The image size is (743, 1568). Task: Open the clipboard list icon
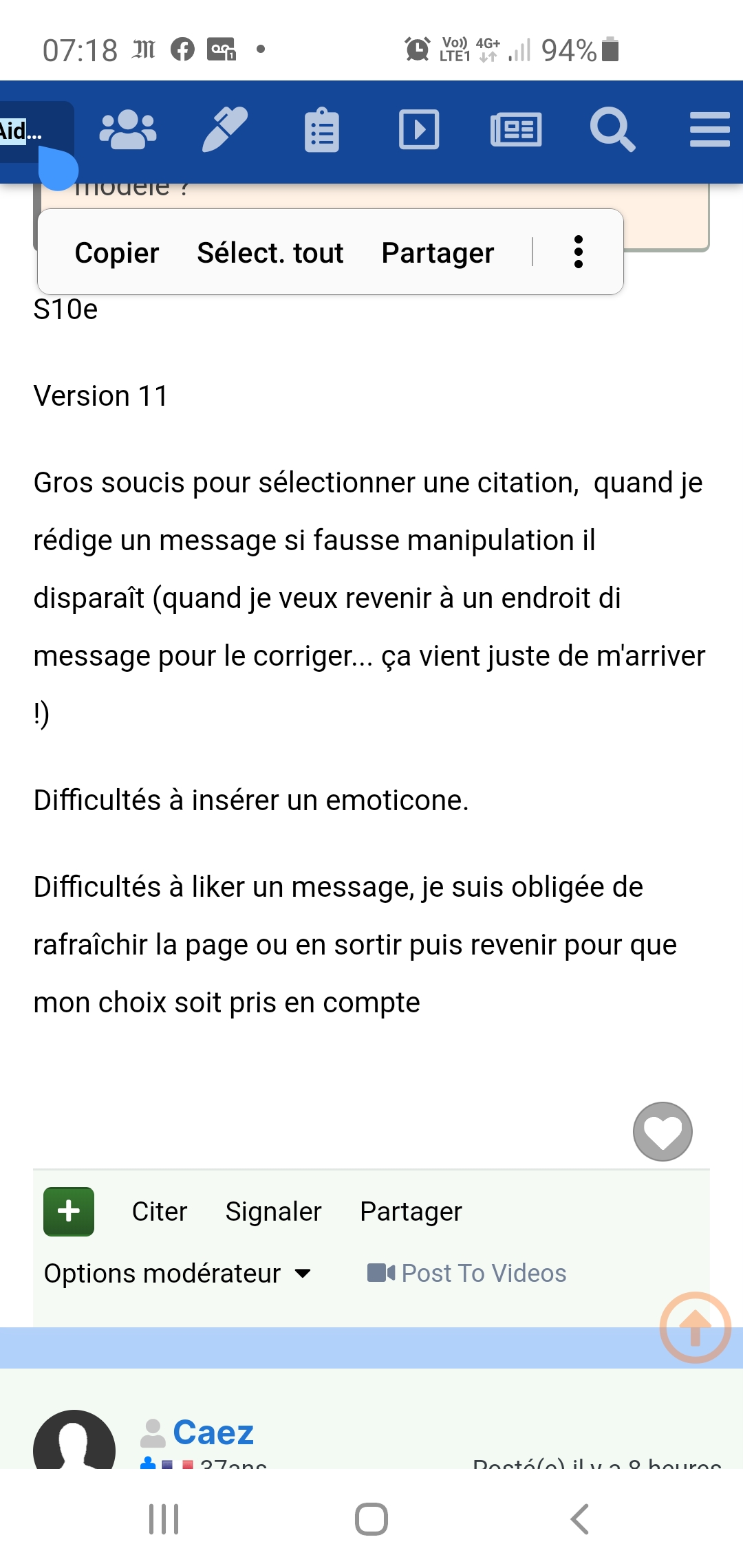pyautogui.click(x=322, y=130)
